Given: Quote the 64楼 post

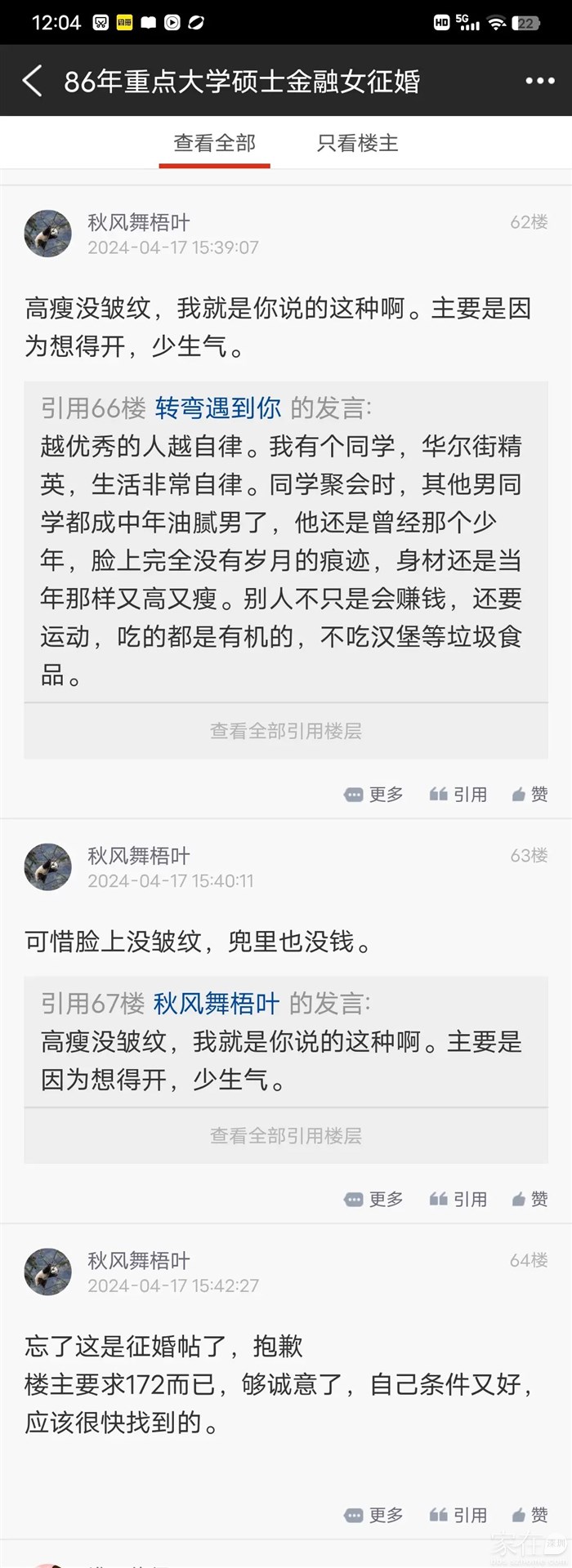Looking at the screenshot, I should point(458,1516).
